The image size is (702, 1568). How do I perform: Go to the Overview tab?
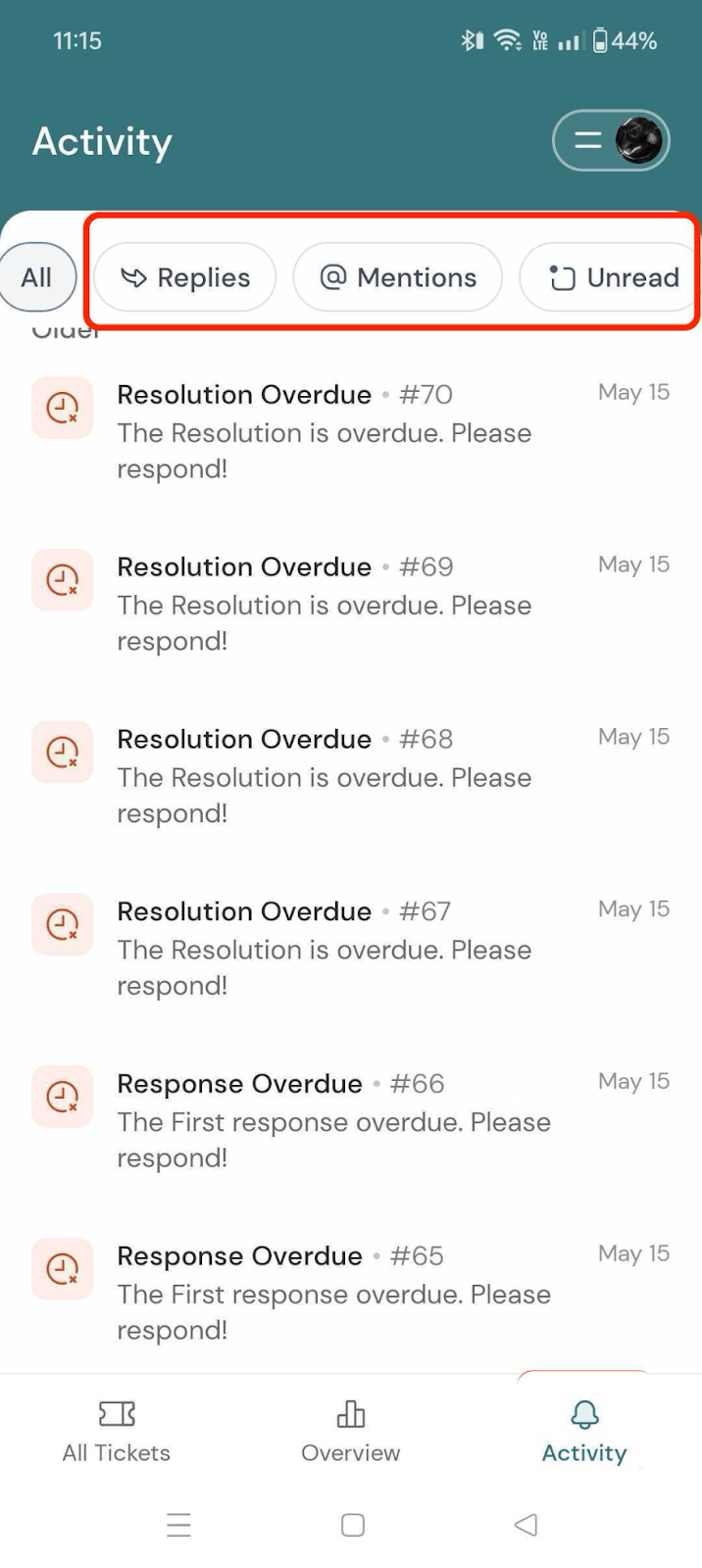click(x=350, y=1431)
